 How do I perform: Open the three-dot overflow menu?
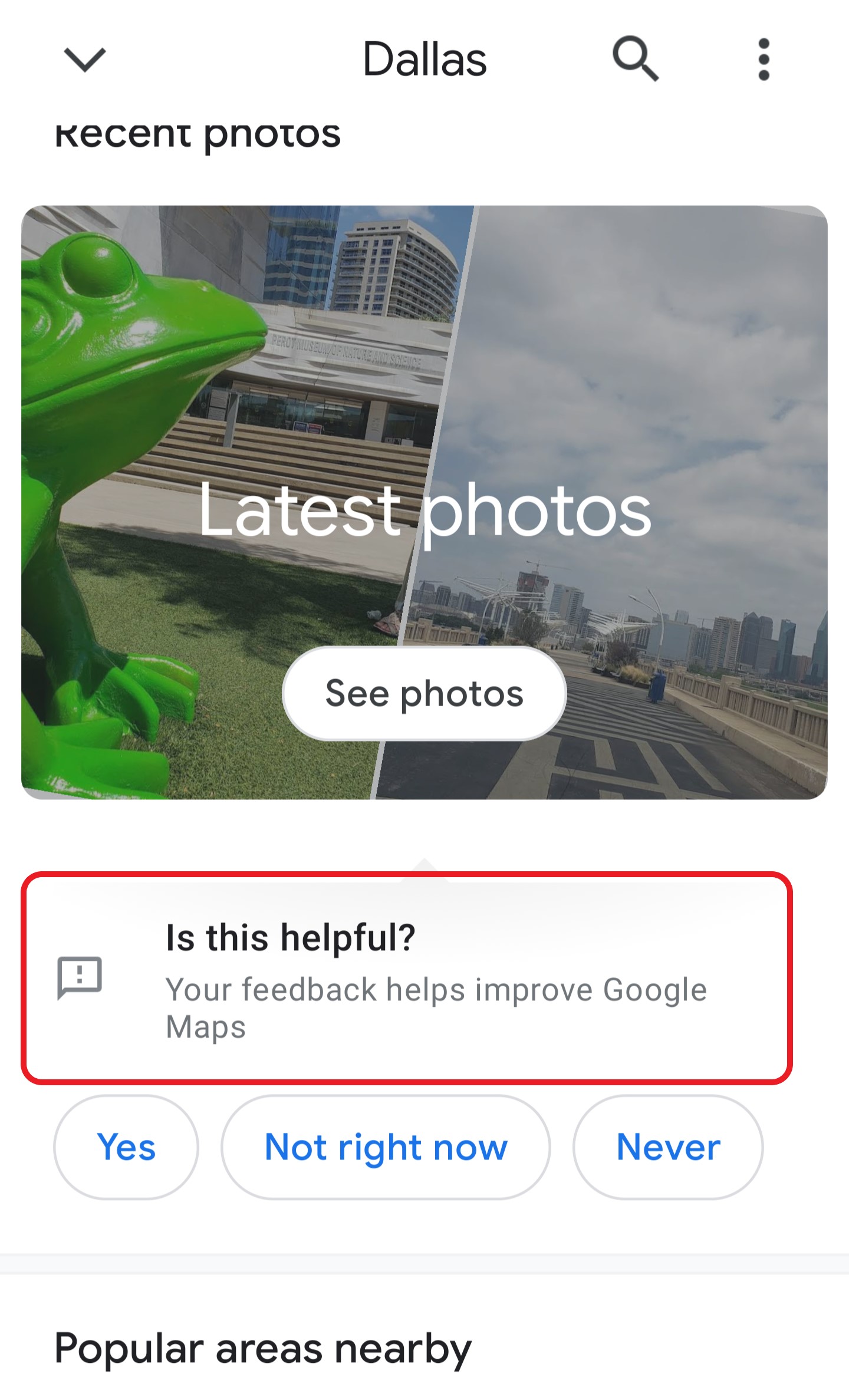click(x=764, y=60)
